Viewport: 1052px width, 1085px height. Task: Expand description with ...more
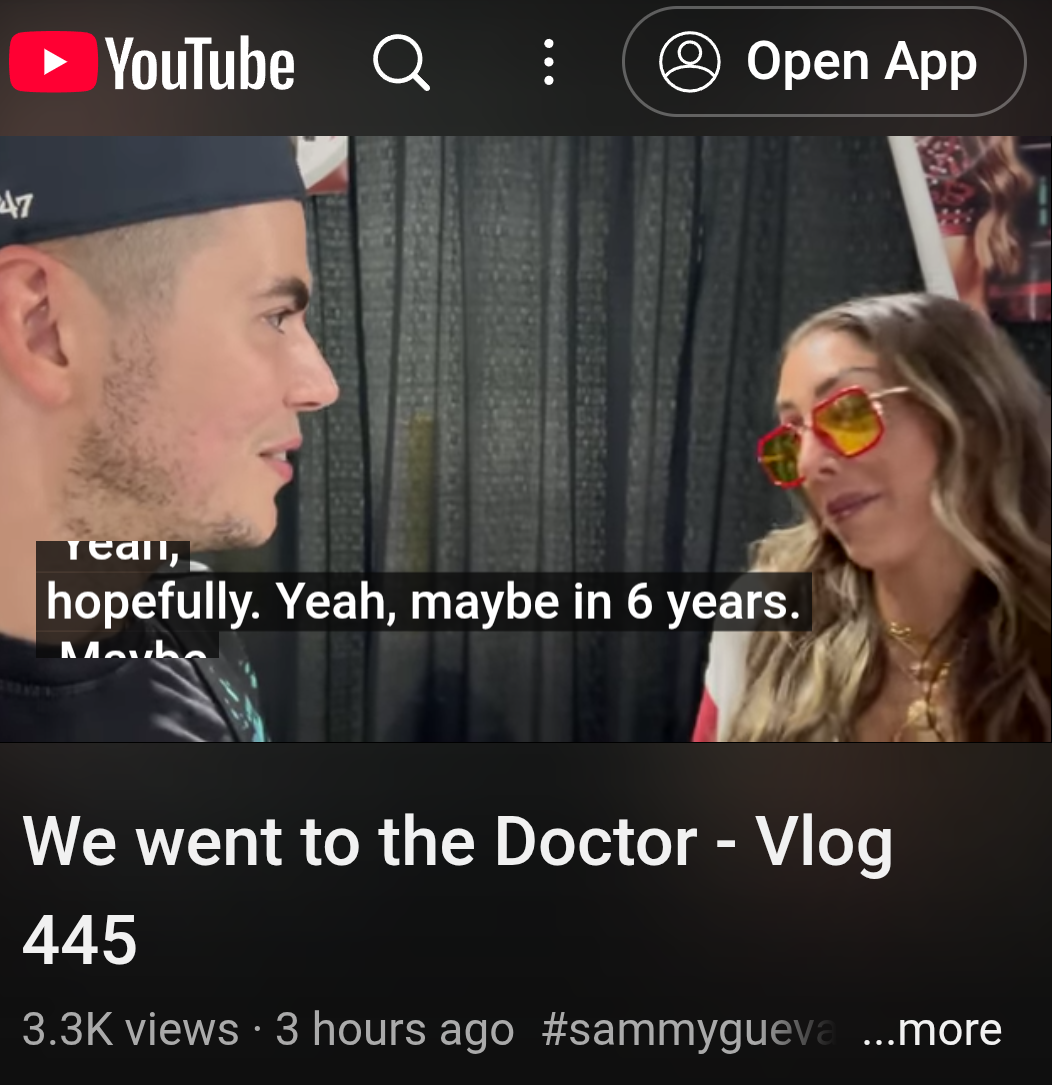click(932, 1030)
